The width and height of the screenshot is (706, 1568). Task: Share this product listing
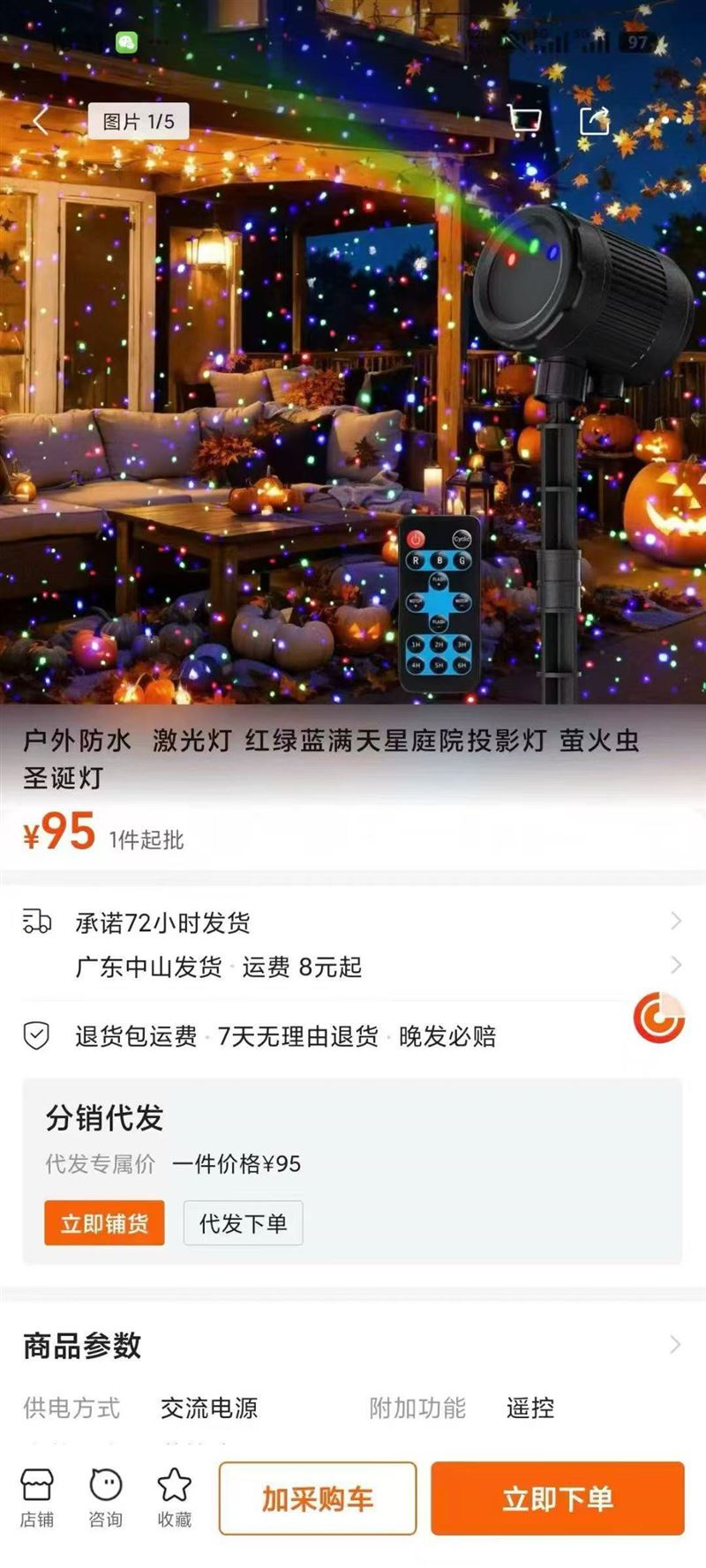[x=595, y=121]
